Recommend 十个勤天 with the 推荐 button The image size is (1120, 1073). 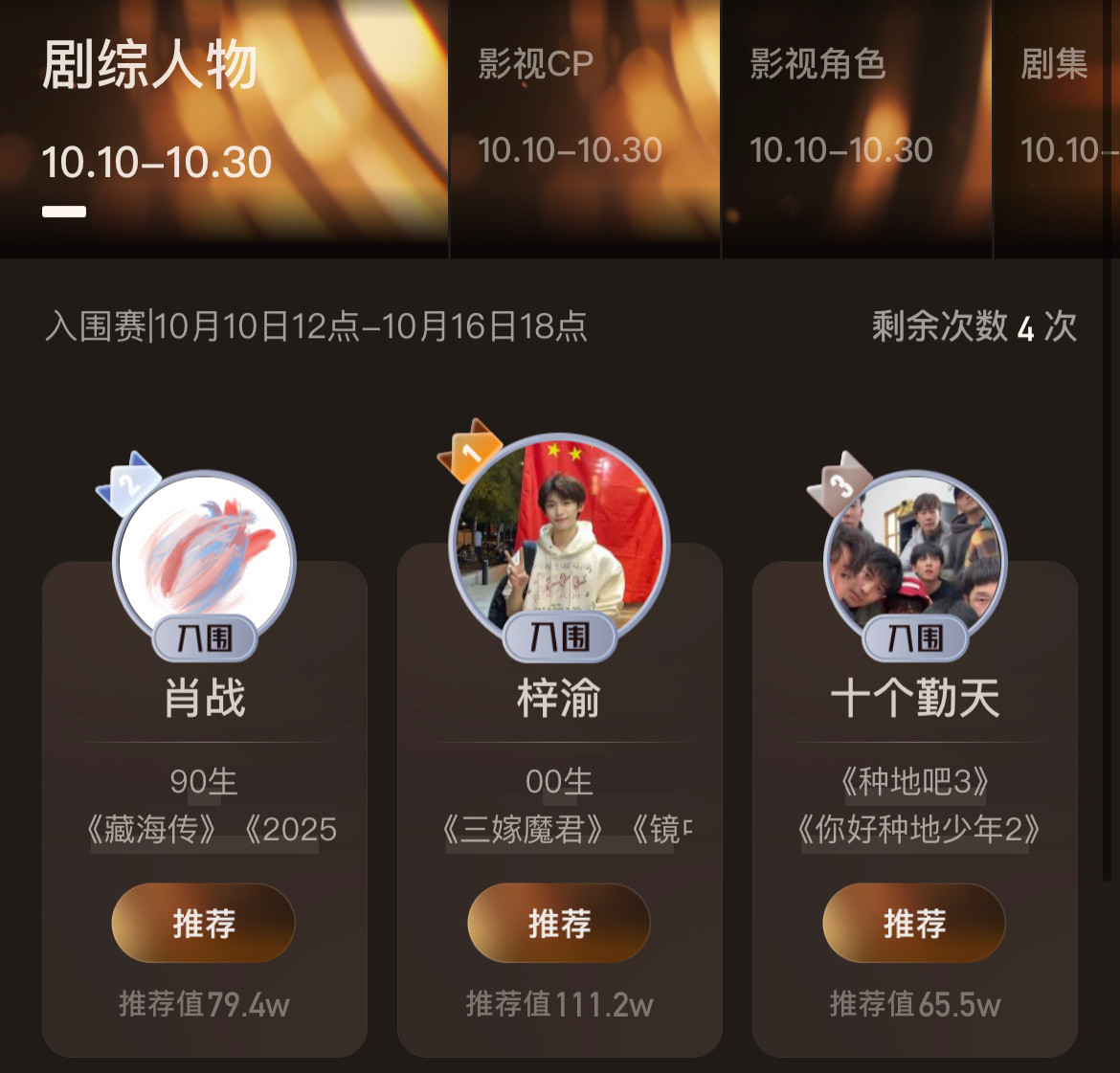913,923
